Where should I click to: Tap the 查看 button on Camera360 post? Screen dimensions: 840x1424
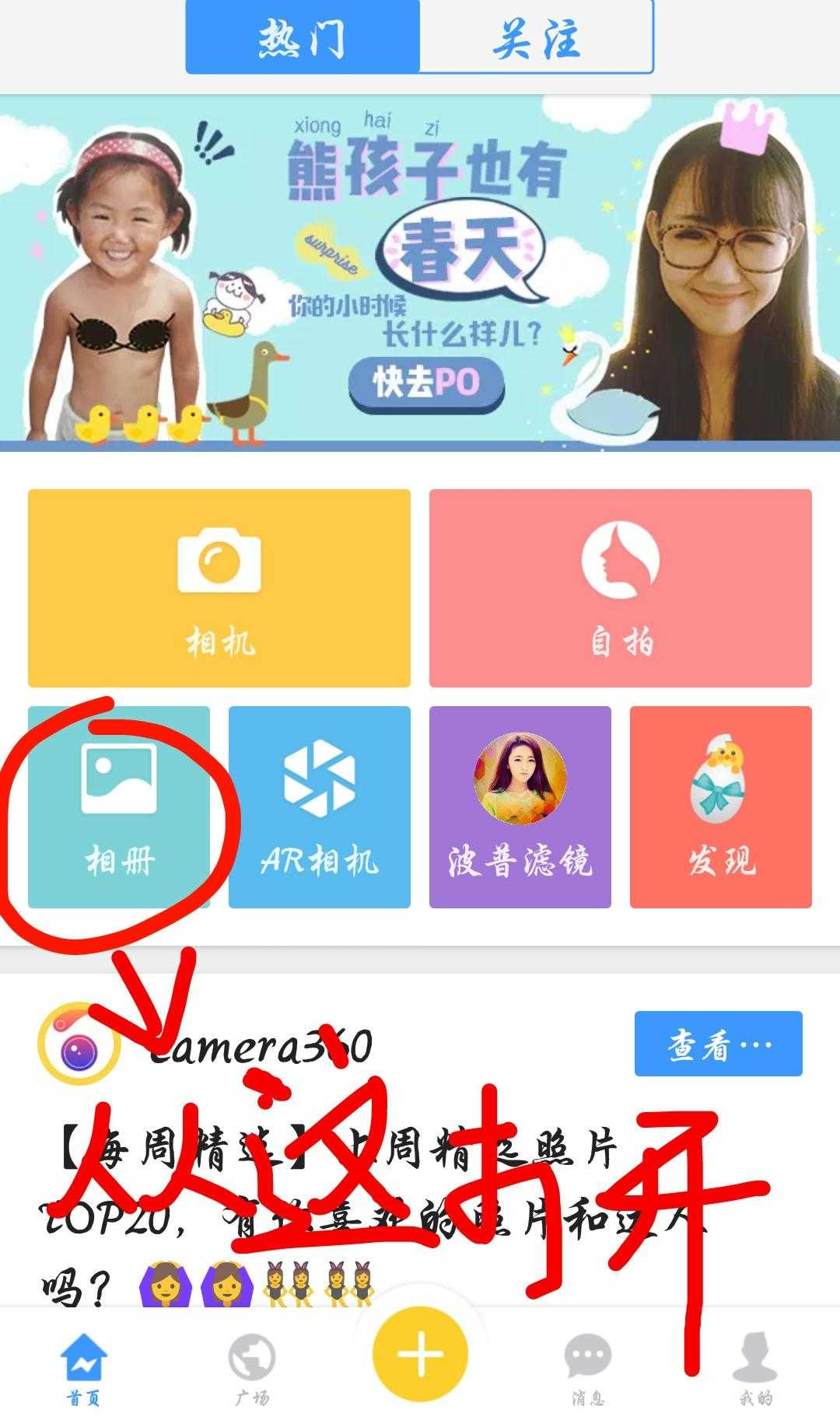pyautogui.click(x=718, y=1044)
